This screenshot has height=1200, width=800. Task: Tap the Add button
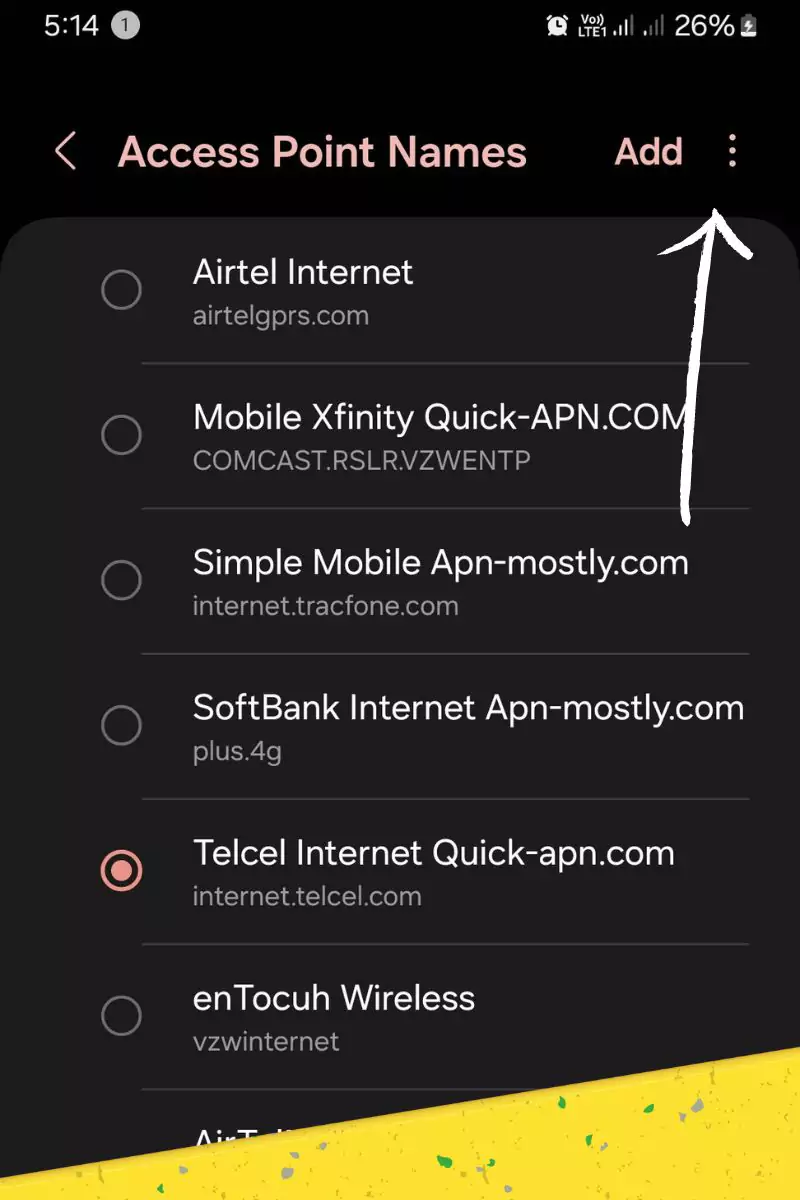(648, 151)
